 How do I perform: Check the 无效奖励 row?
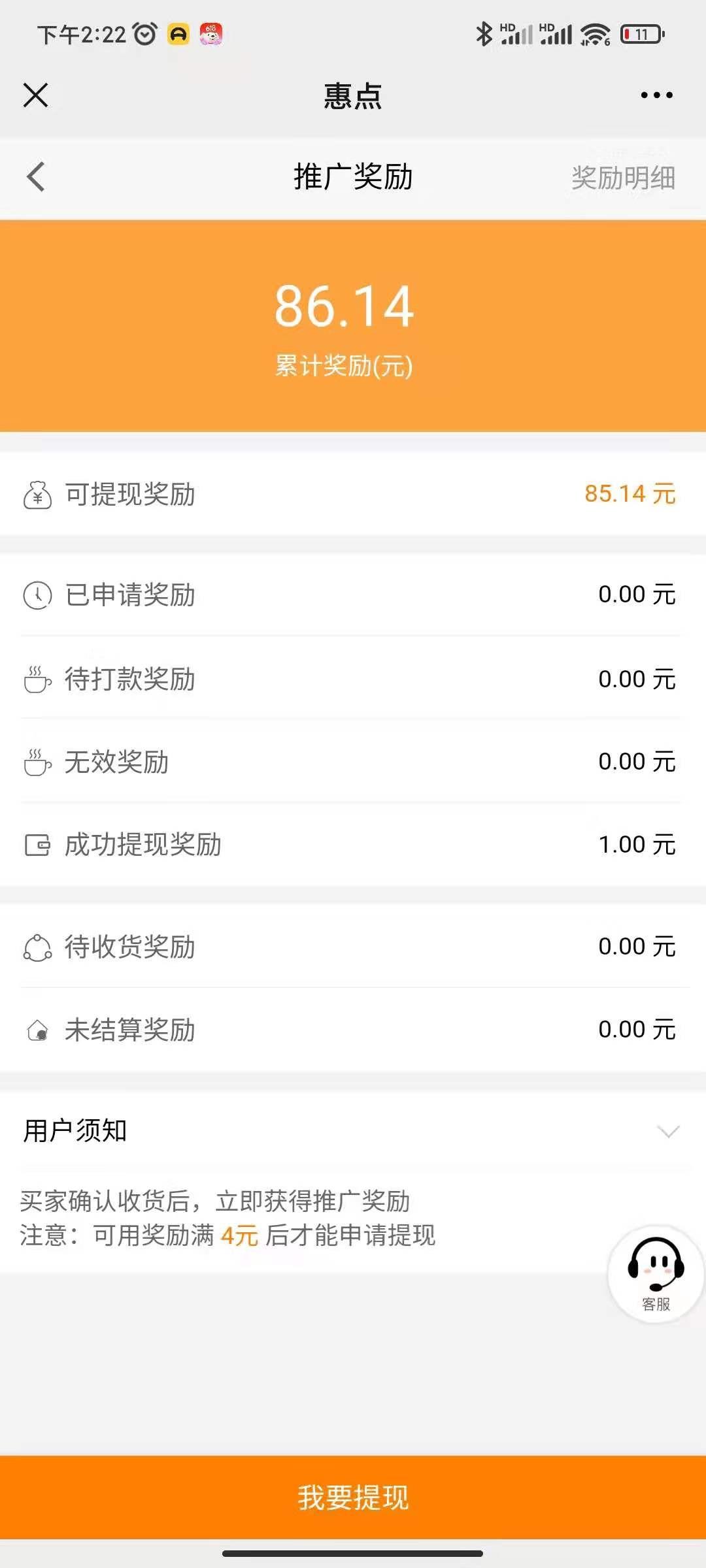(x=353, y=762)
